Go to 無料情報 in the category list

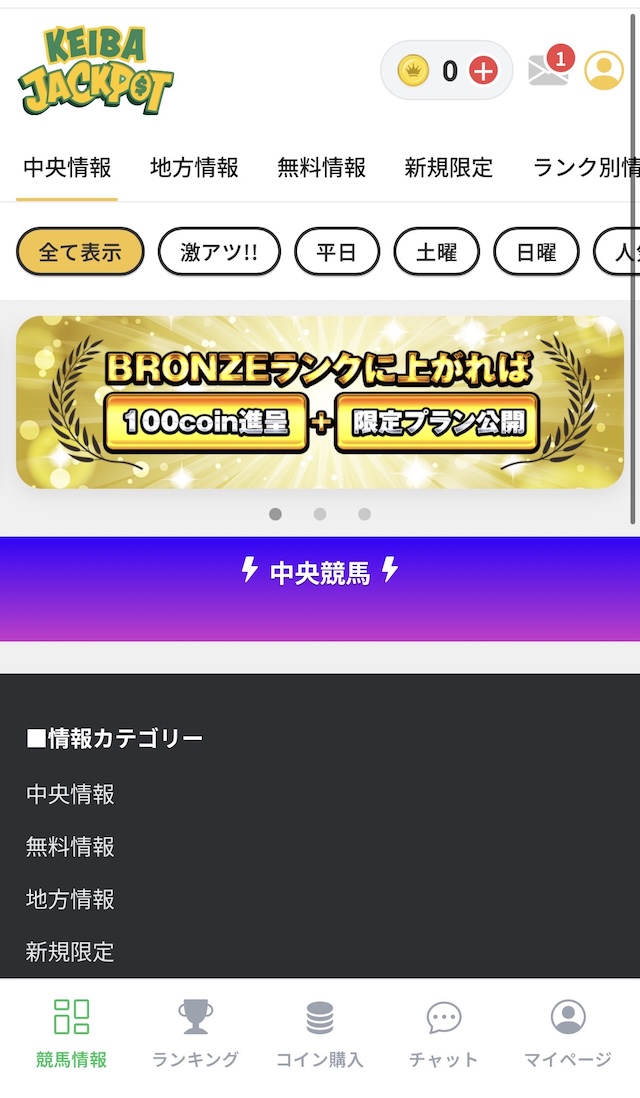pyautogui.click(x=70, y=847)
